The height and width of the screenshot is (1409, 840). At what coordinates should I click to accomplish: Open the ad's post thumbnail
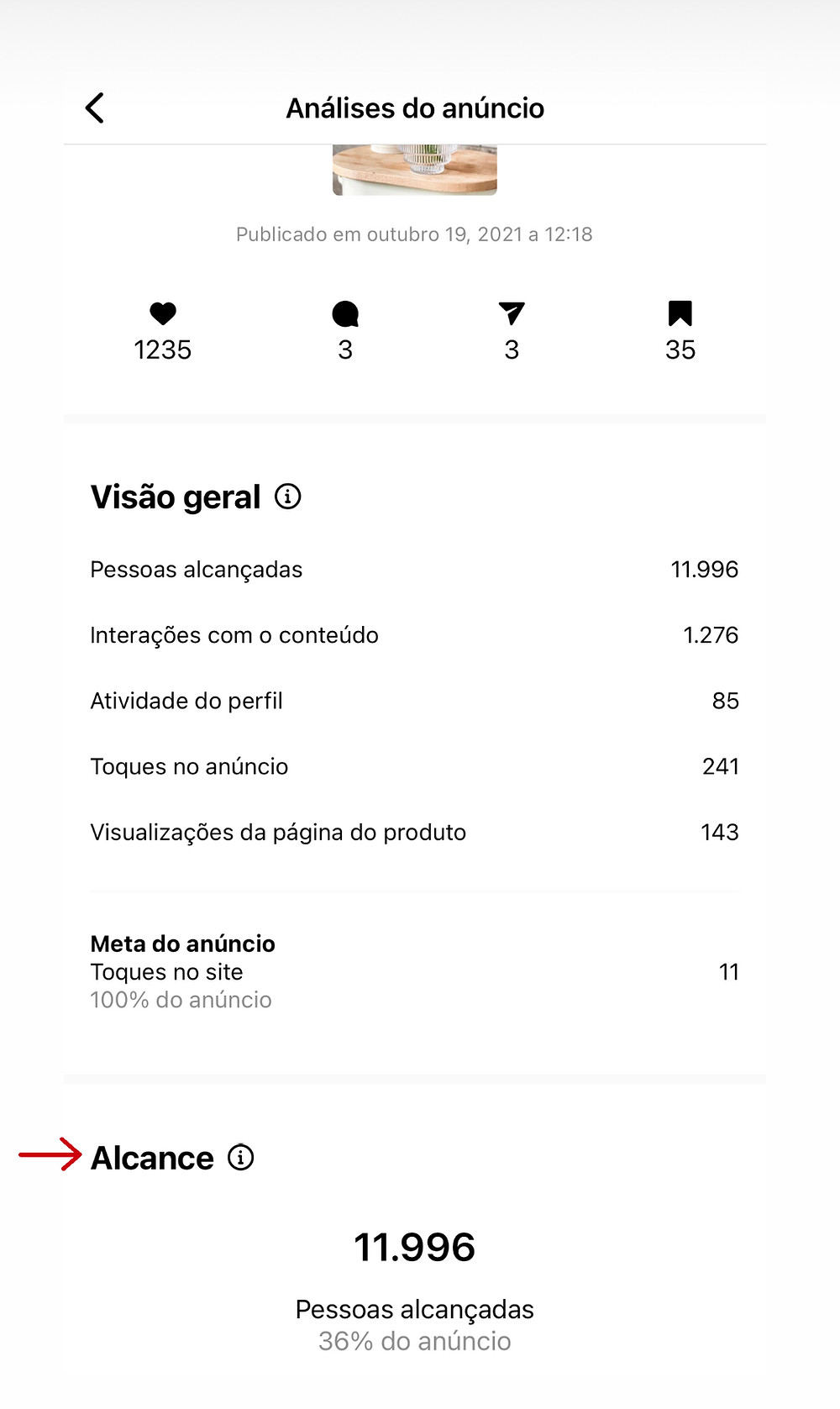click(x=415, y=170)
